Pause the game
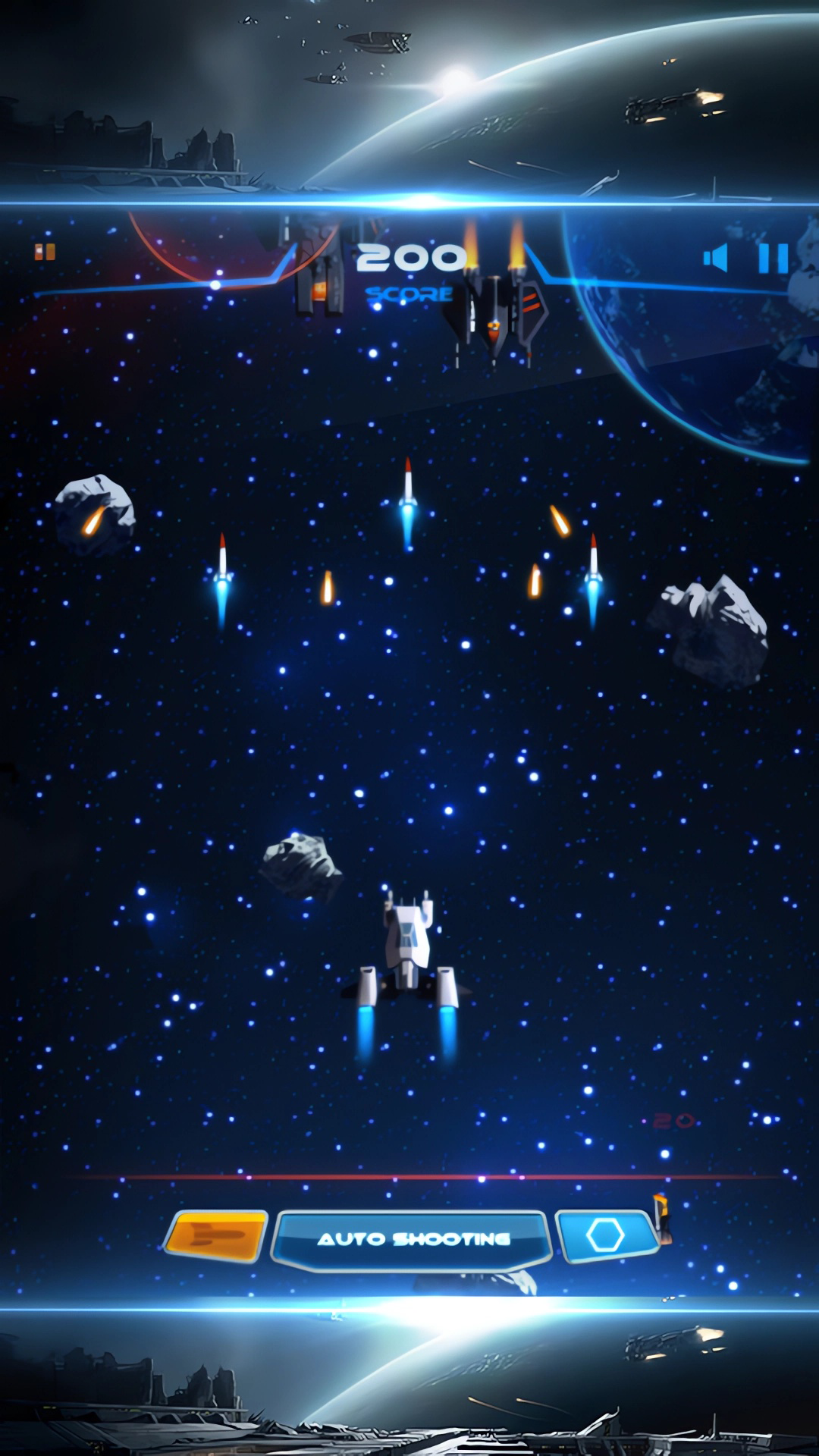The image size is (819, 1456). point(773,258)
